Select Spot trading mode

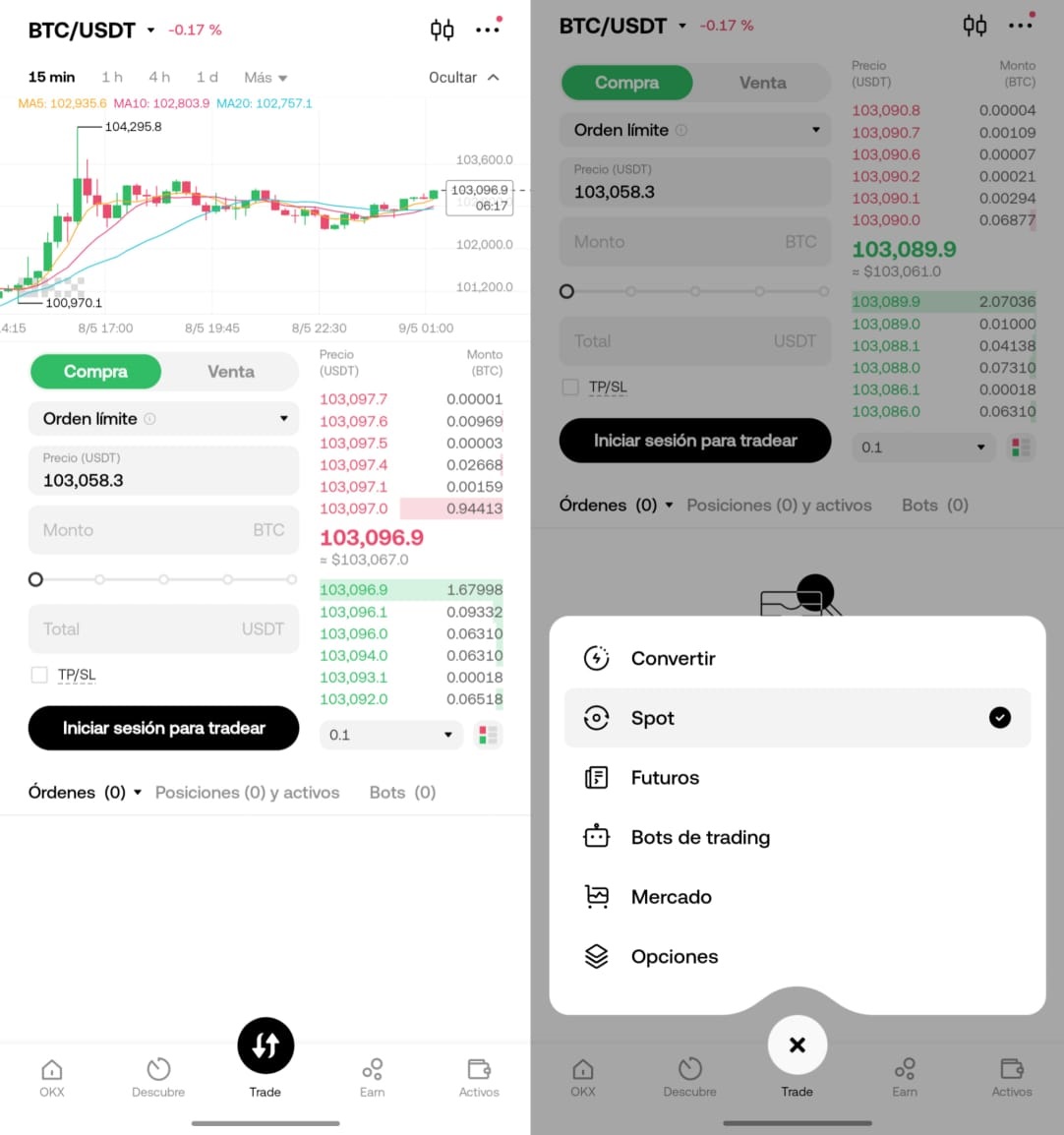pos(653,718)
